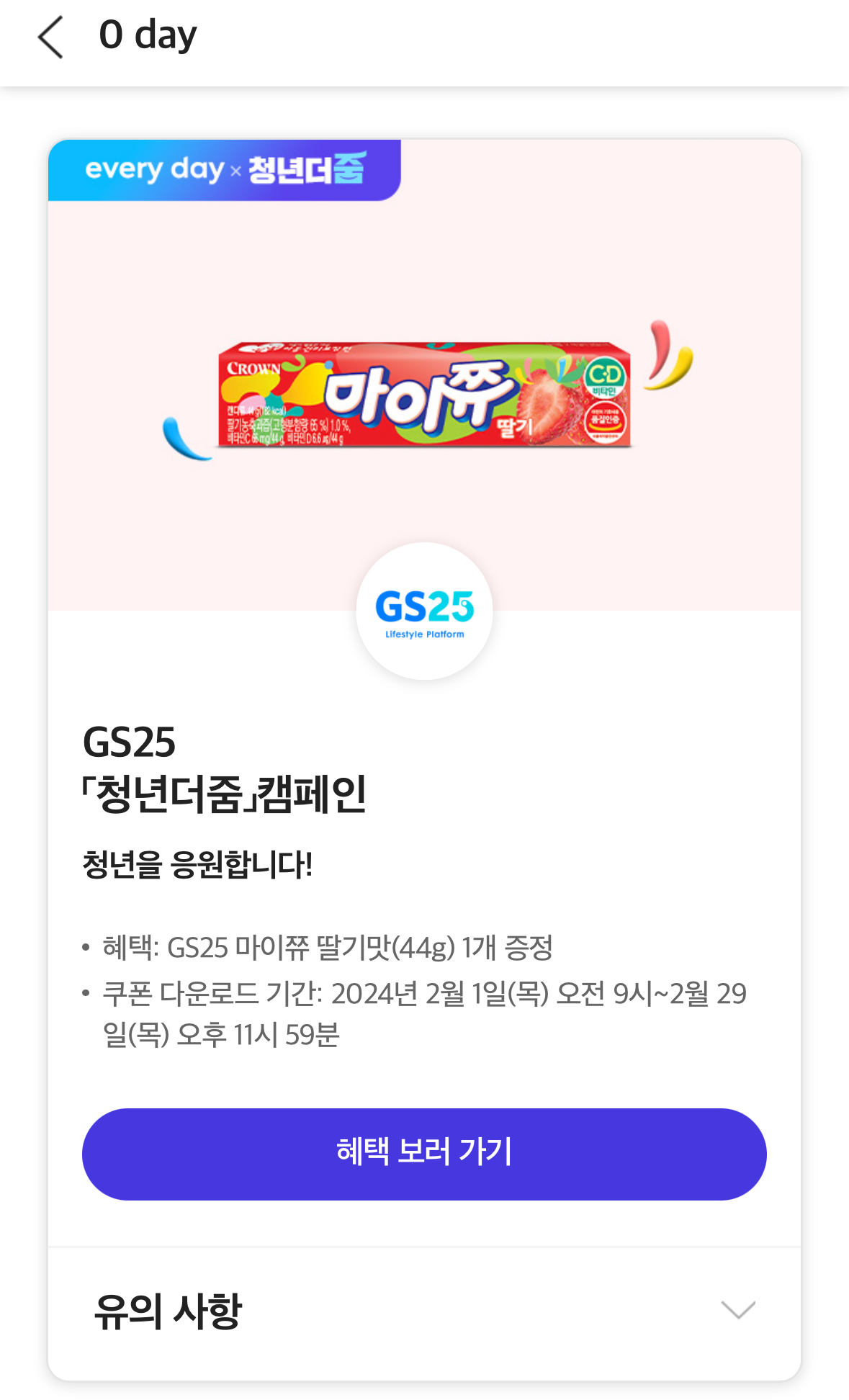Tap the GS25 Lifestyle Platform circular logo

click(424, 613)
